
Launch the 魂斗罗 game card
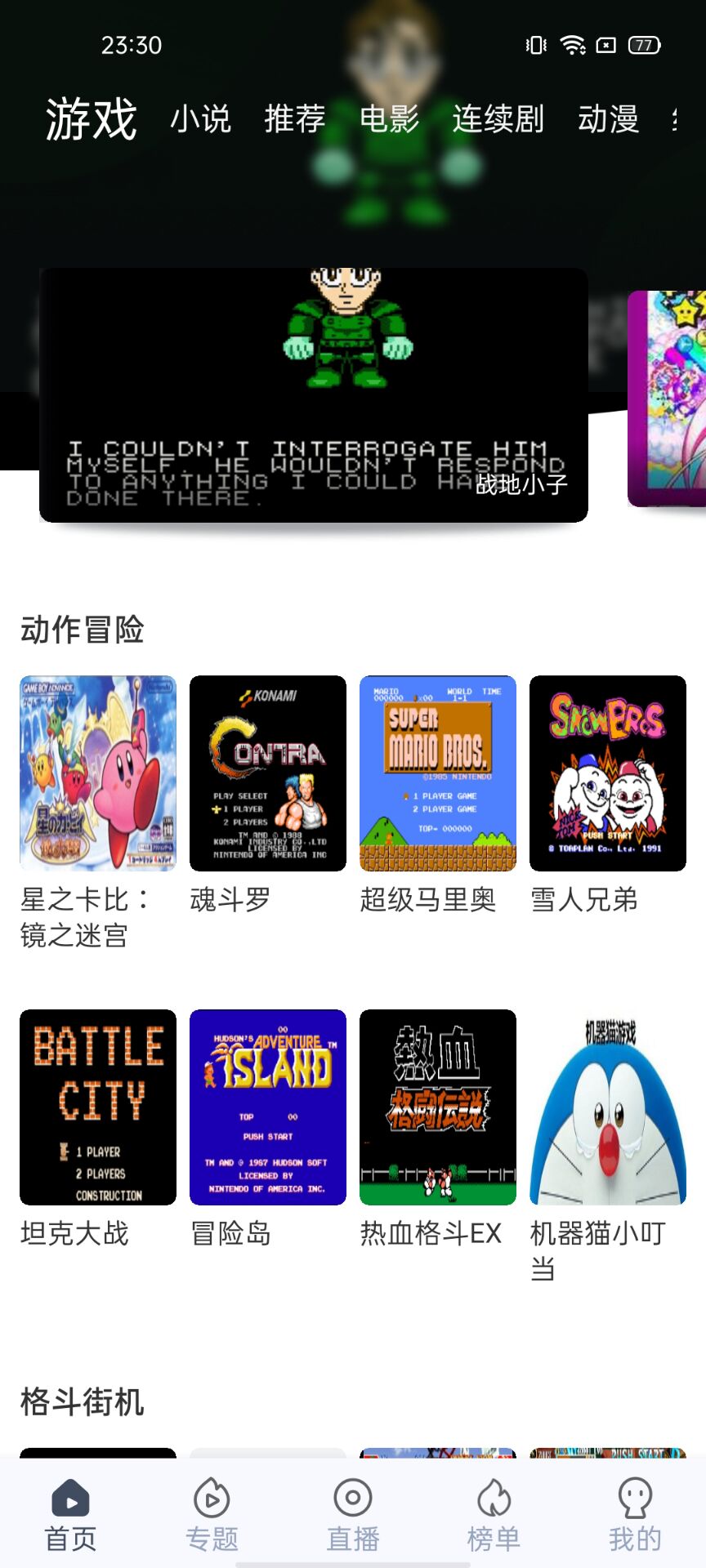268,773
